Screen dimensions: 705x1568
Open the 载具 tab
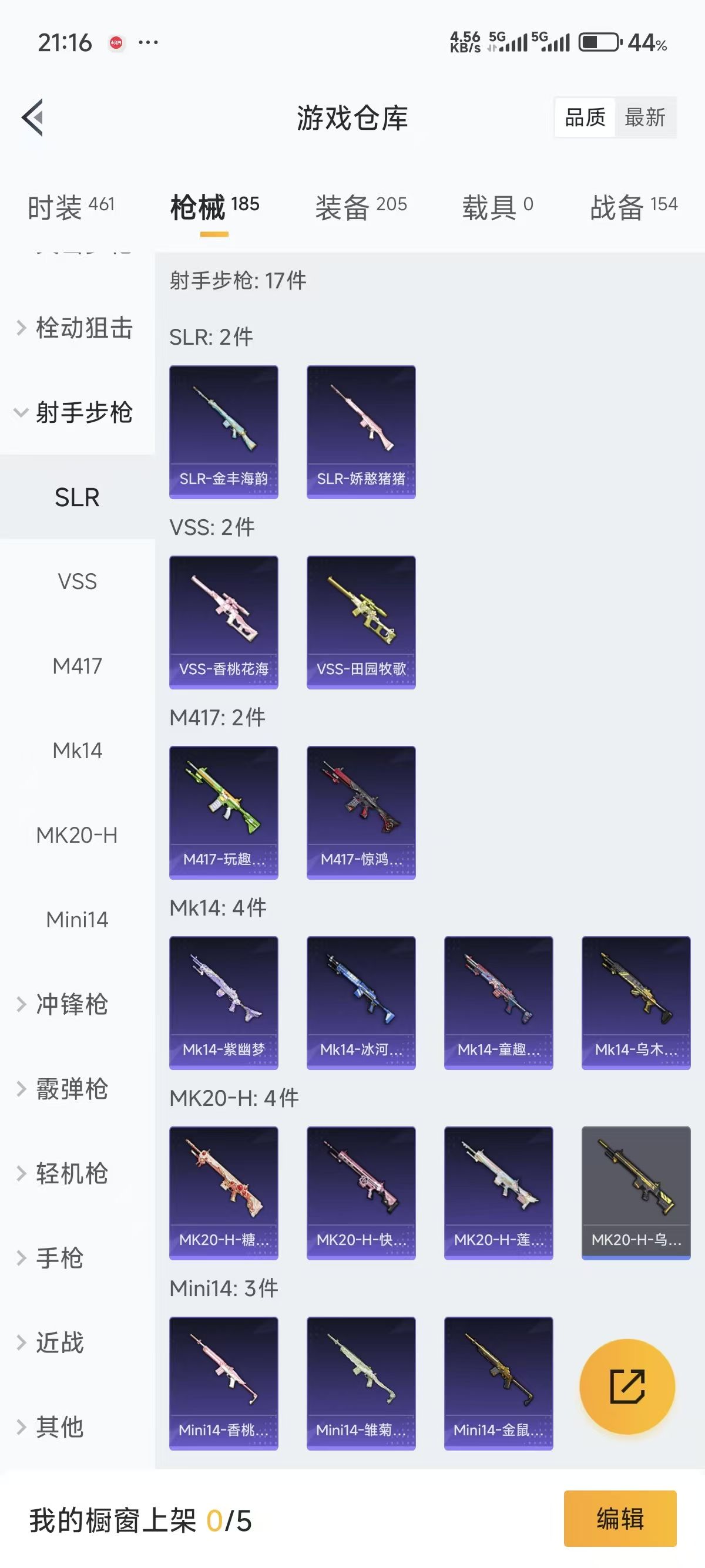click(x=497, y=207)
